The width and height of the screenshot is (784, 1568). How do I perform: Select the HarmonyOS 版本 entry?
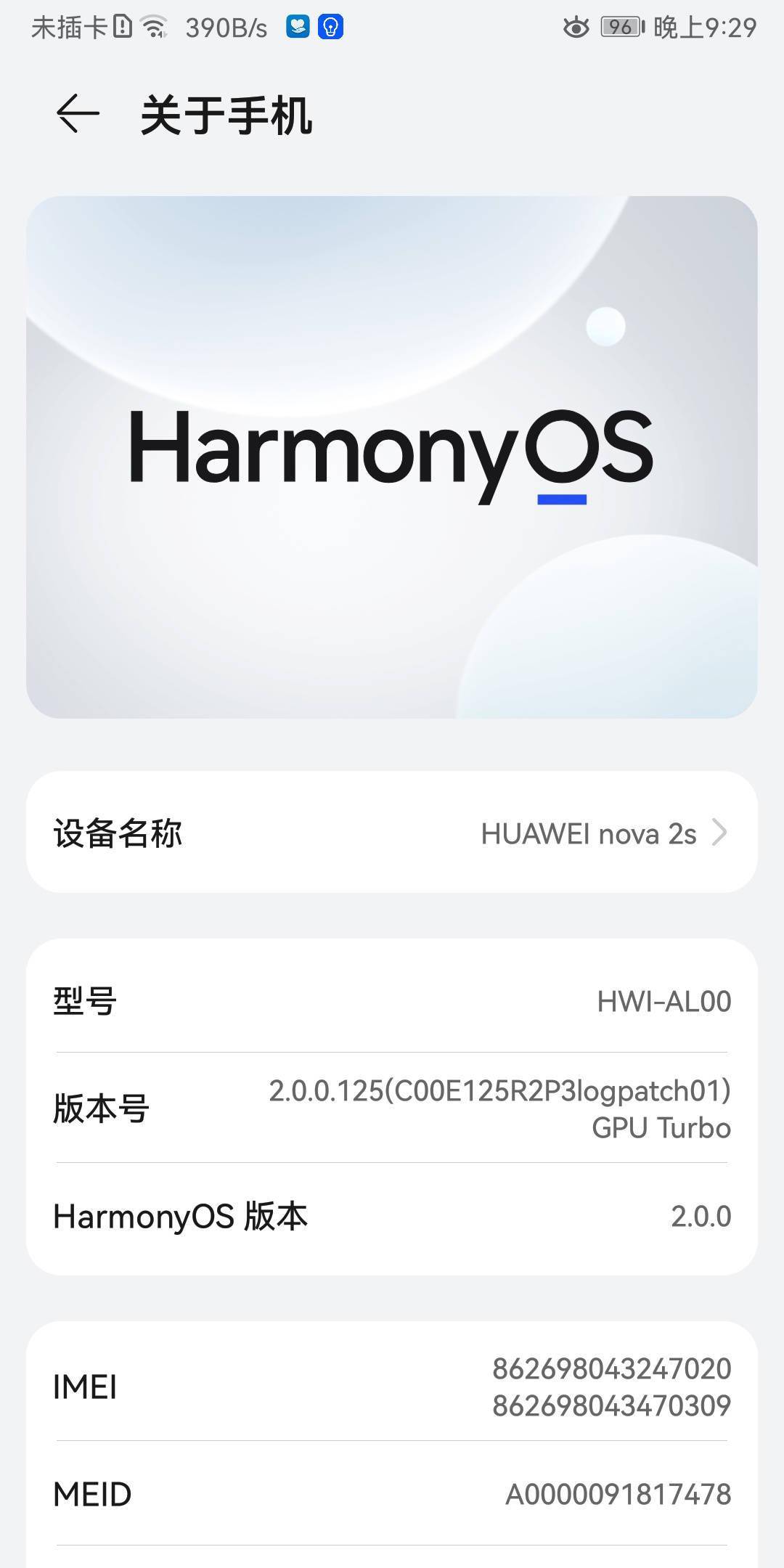(x=392, y=1215)
